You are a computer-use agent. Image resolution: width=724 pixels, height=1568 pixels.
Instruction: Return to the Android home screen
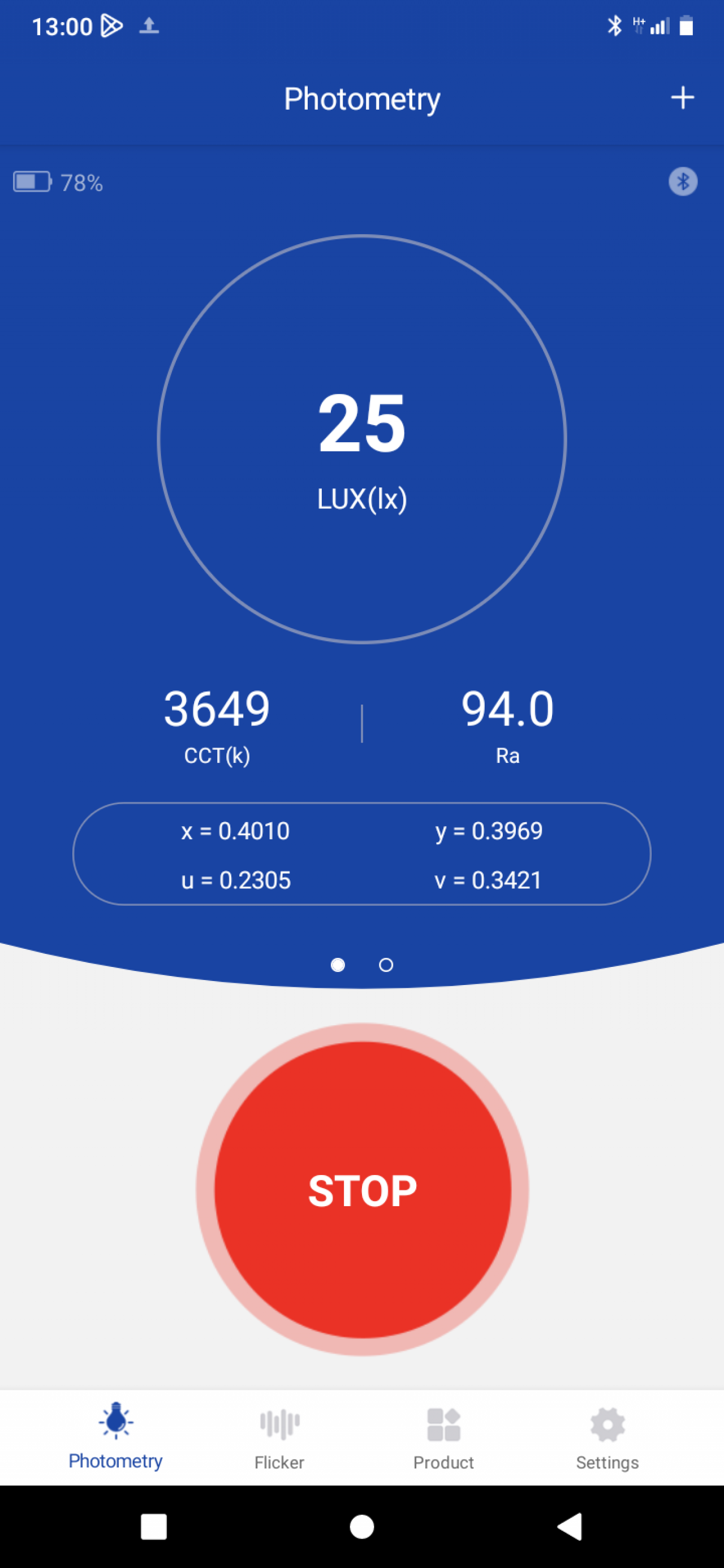pyautogui.click(x=361, y=1527)
